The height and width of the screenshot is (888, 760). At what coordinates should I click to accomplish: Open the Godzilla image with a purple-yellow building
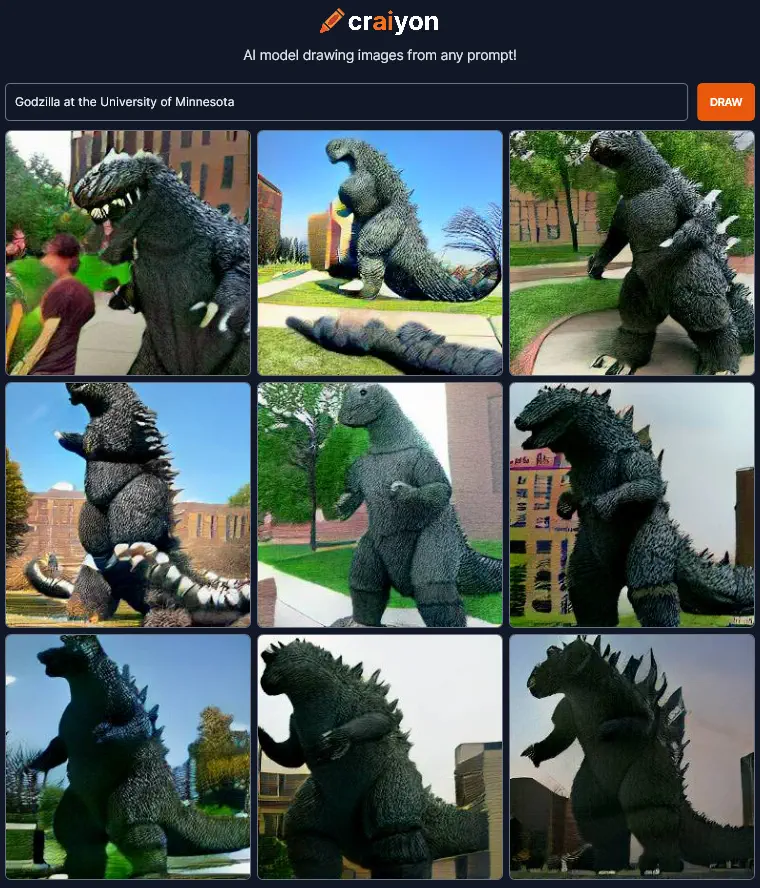[x=632, y=505]
